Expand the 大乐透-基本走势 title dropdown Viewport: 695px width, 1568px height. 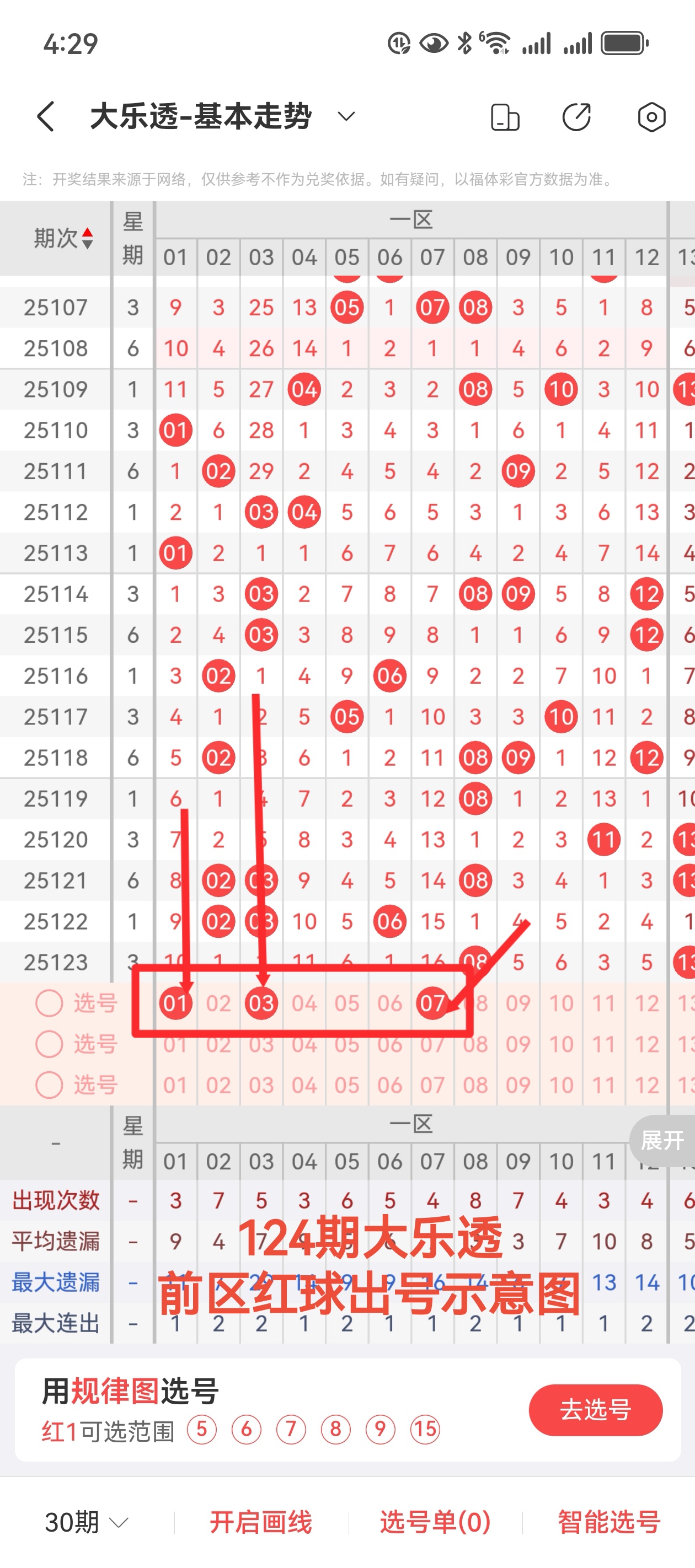(346, 116)
